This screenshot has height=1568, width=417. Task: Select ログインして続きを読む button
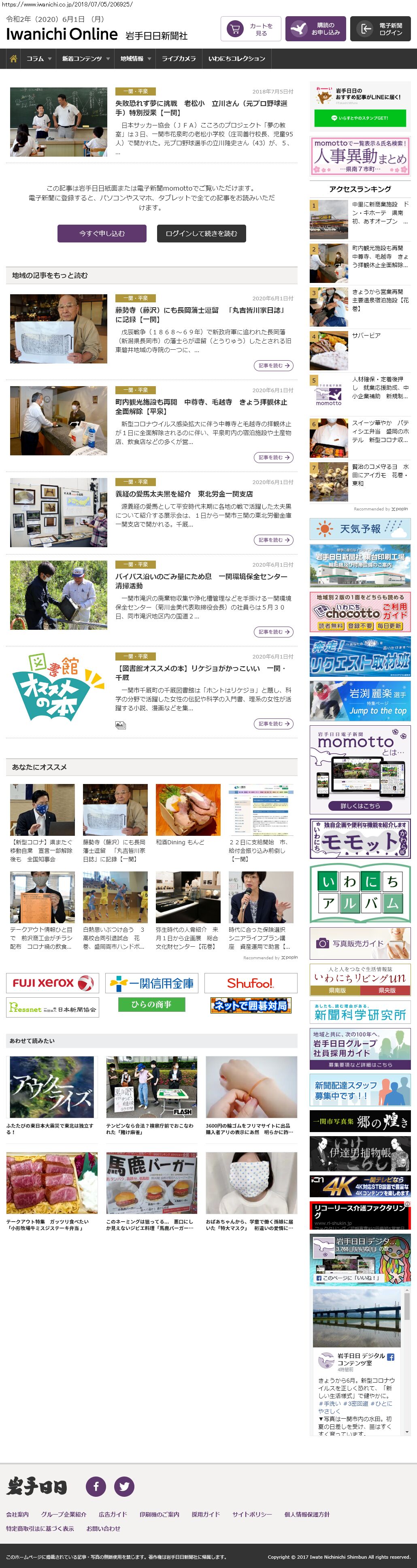click(201, 234)
